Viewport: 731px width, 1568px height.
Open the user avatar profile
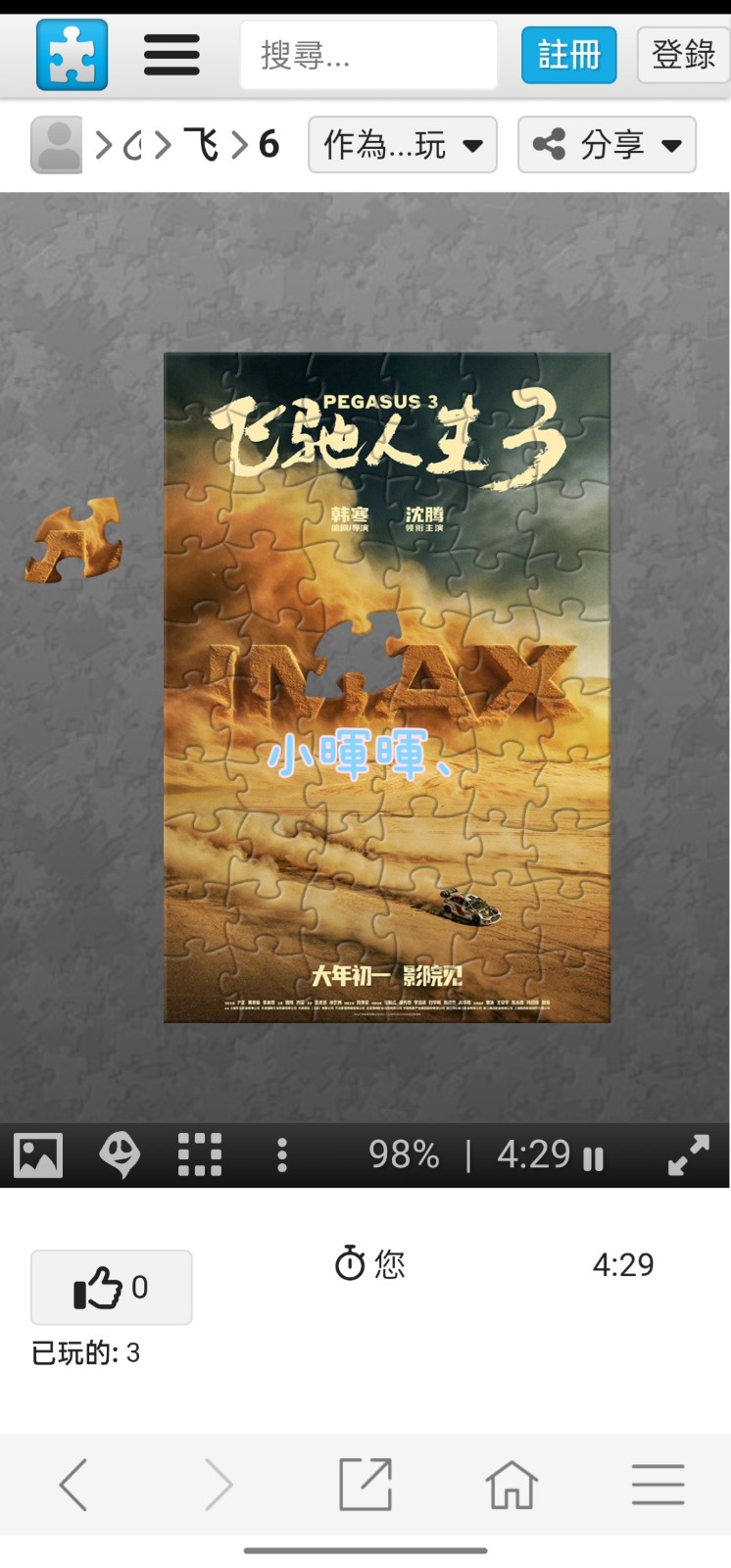point(57,145)
